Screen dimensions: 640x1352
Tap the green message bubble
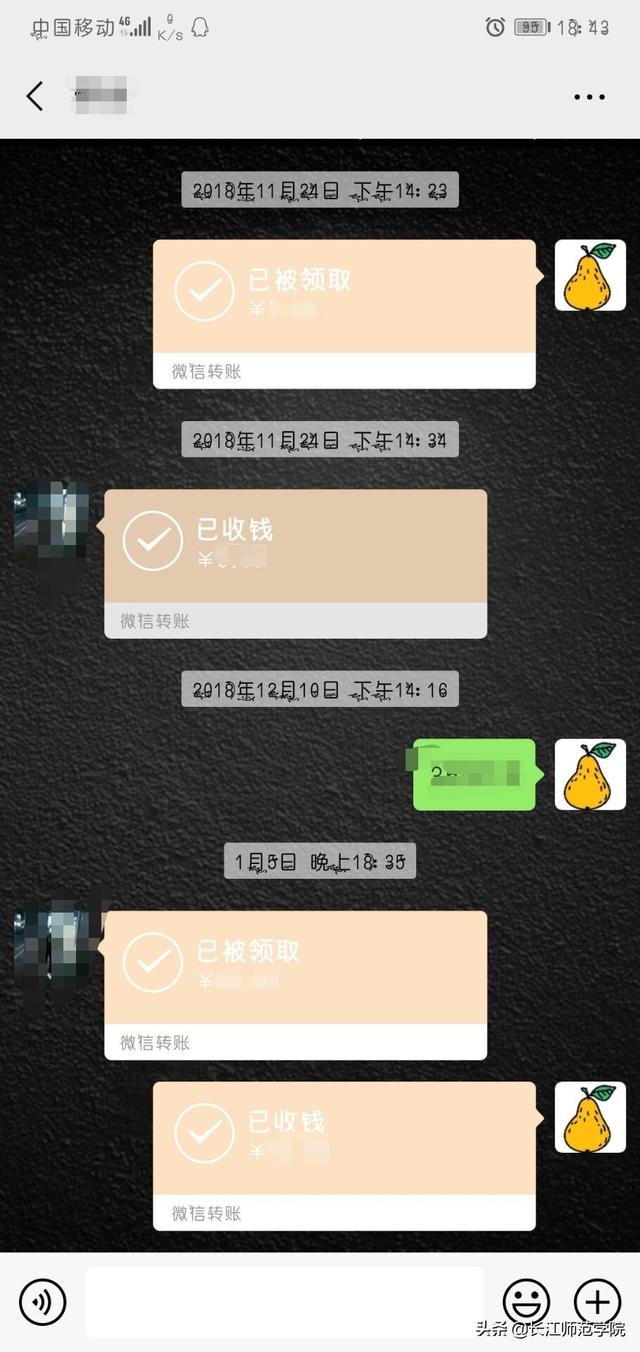[x=474, y=774]
